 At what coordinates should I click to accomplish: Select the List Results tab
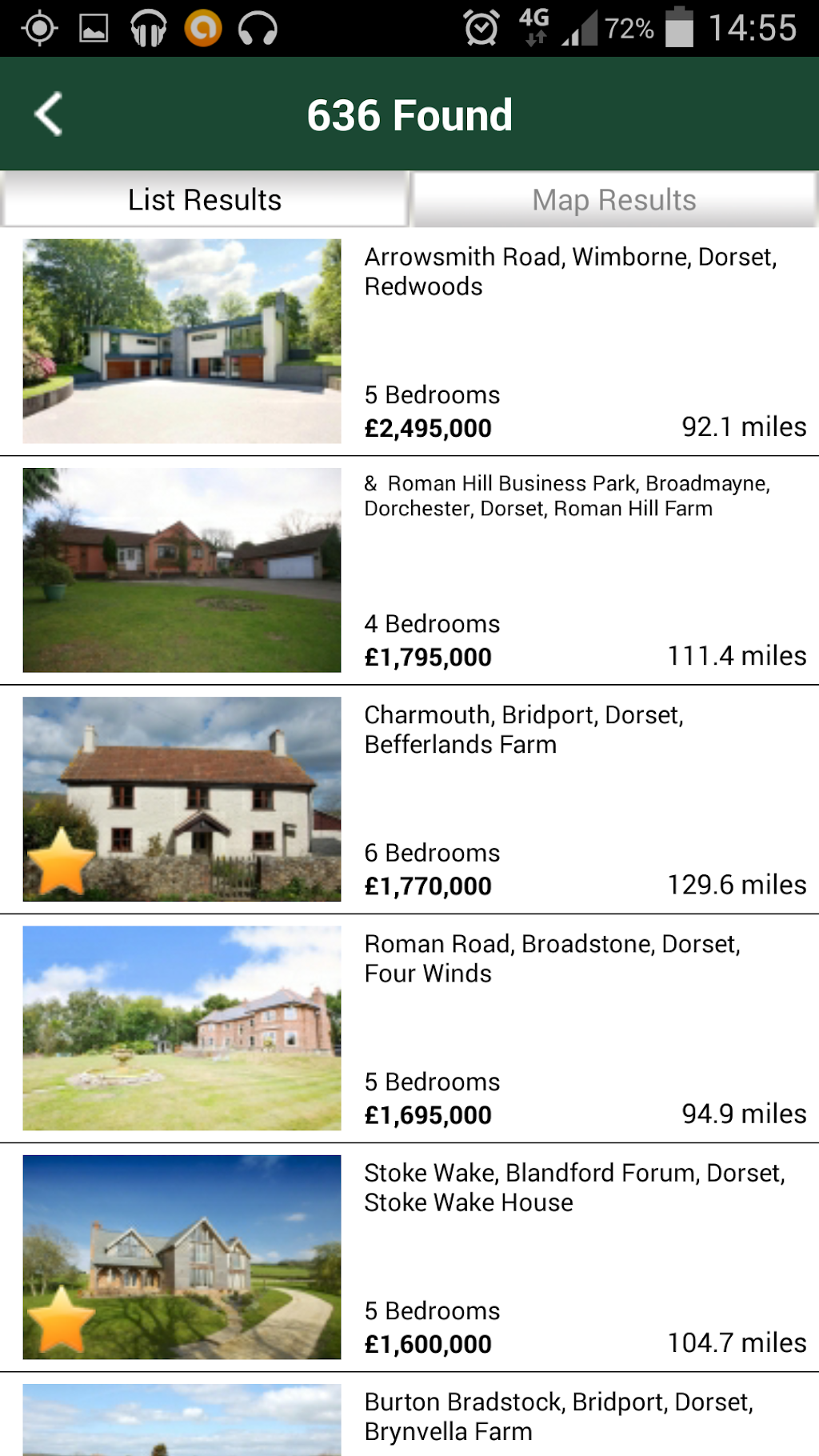[205, 199]
